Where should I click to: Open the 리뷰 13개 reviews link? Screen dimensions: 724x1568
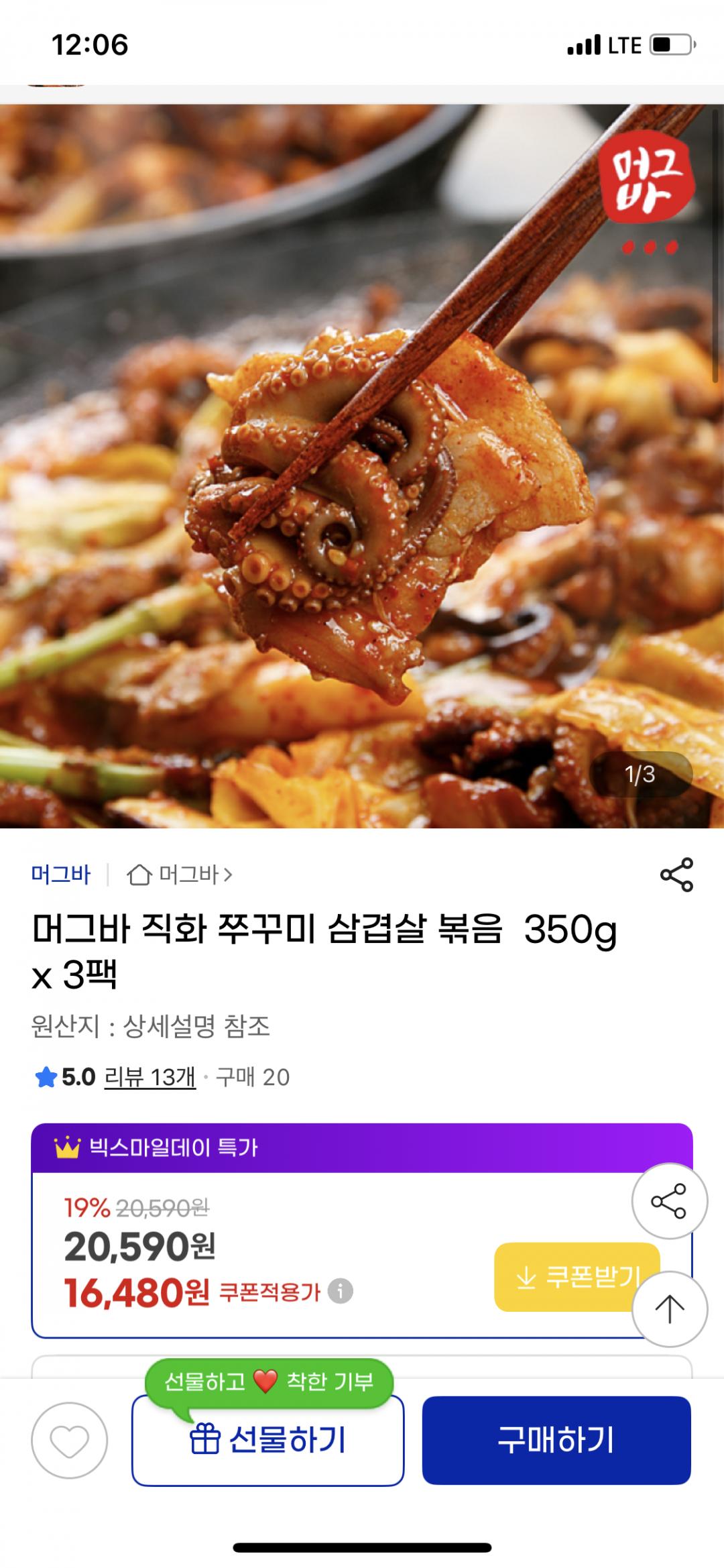(x=149, y=1077)
